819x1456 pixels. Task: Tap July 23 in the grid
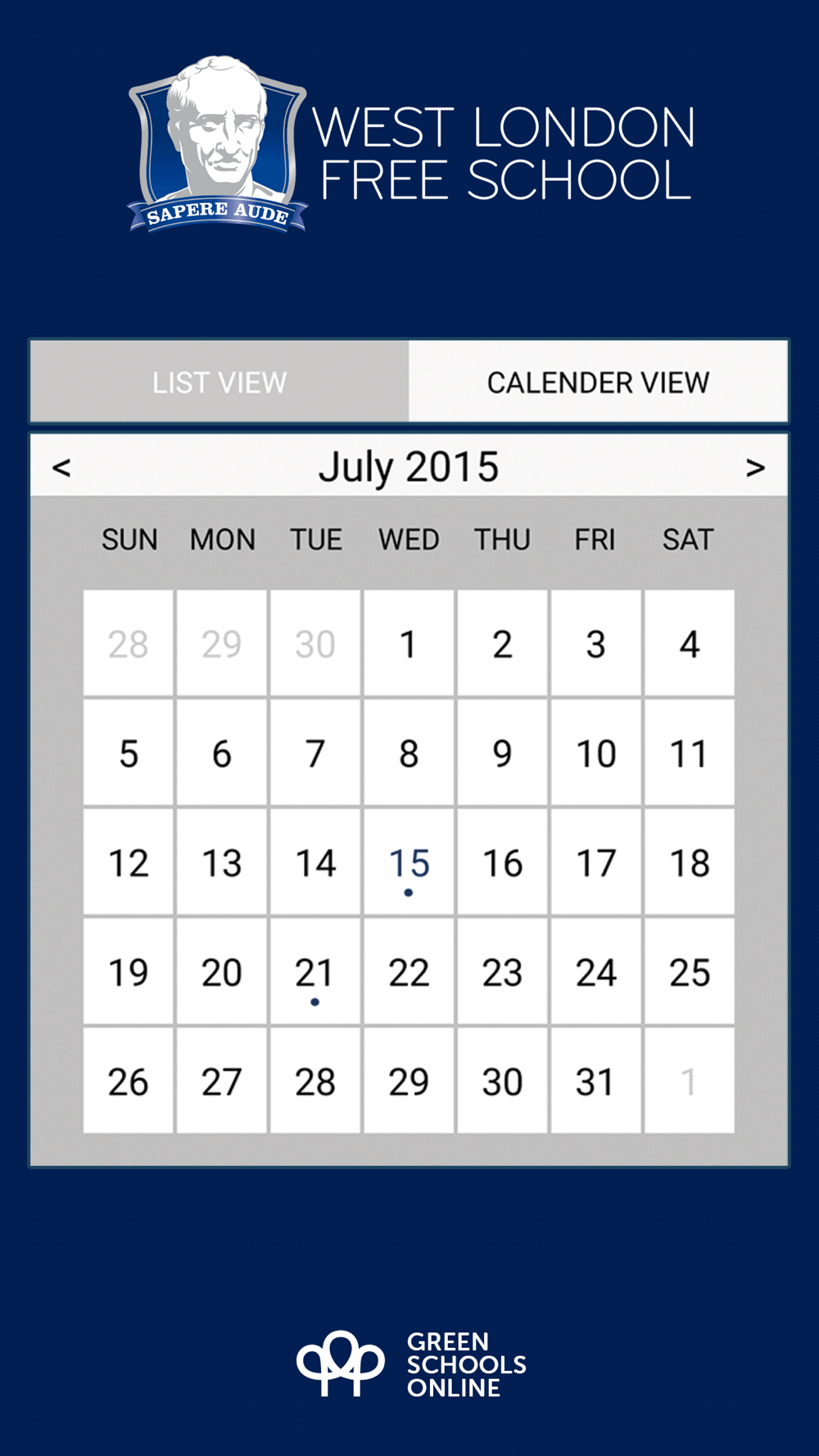[502, 972]
